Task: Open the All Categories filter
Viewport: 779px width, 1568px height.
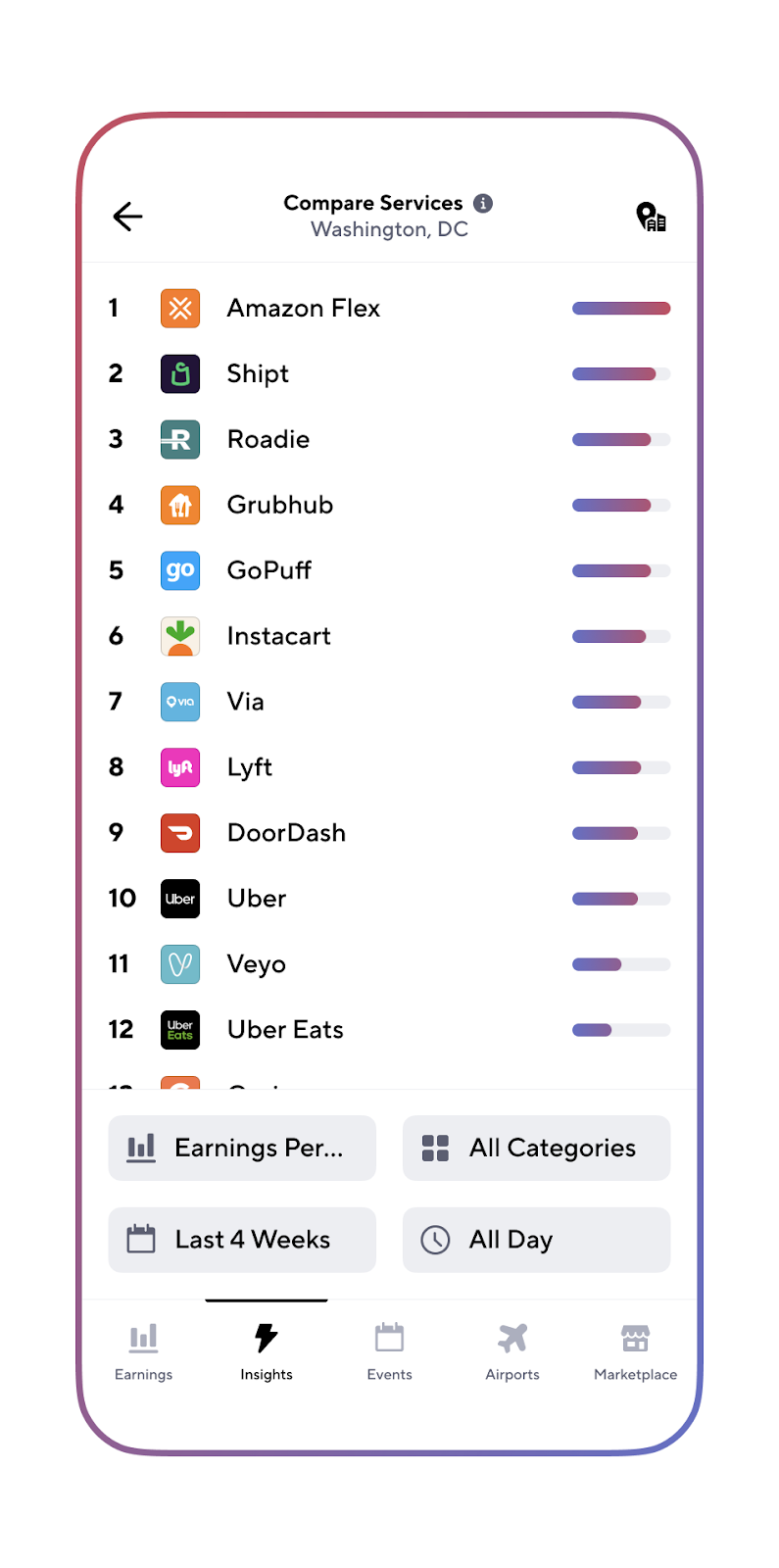Action: (x=536, y=1148)
